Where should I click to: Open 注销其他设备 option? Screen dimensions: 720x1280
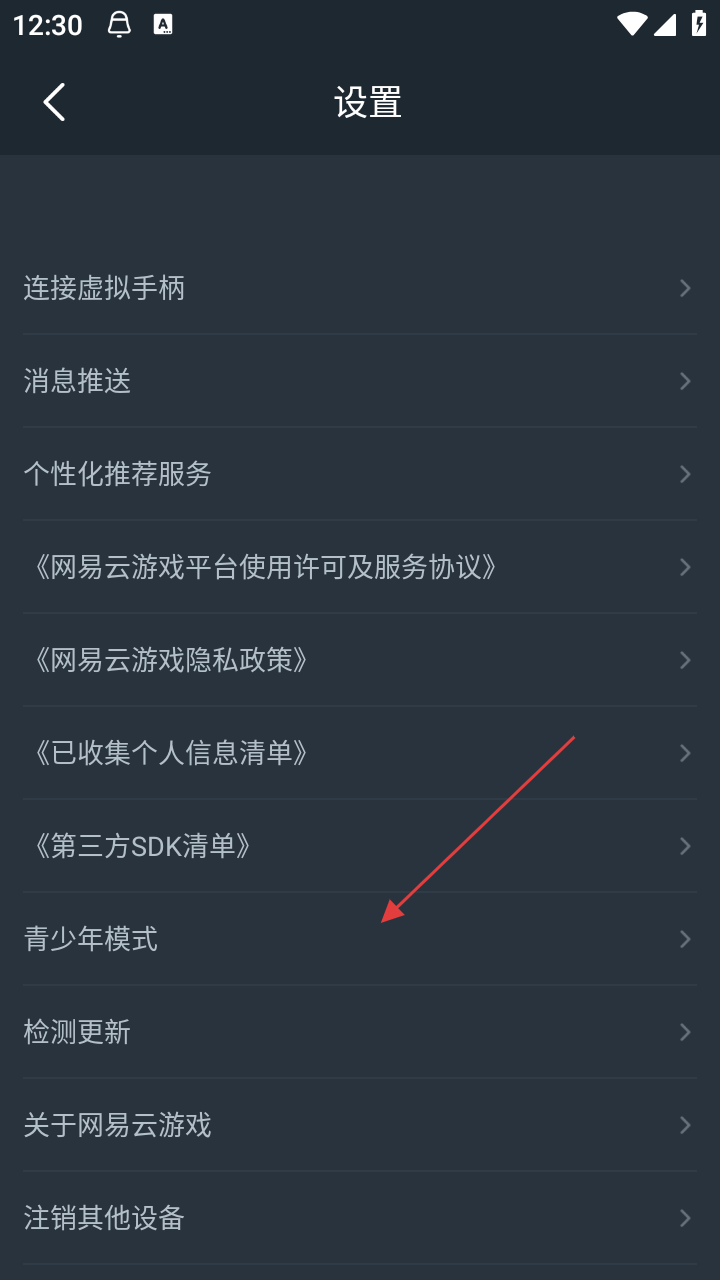click(x=360, y=1218)
